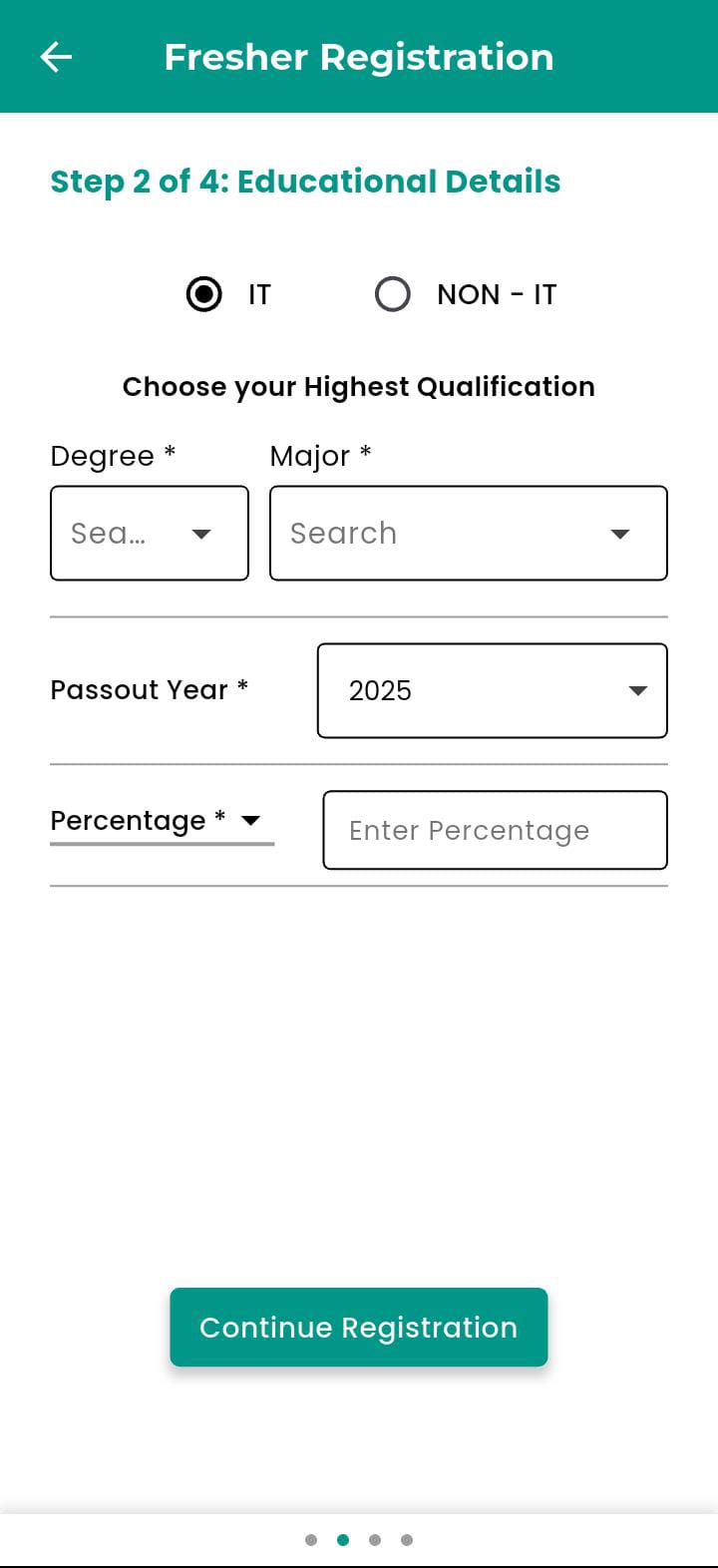Select the IT radio button
The width and height of the screenshot is (718, 1568).
203,294
